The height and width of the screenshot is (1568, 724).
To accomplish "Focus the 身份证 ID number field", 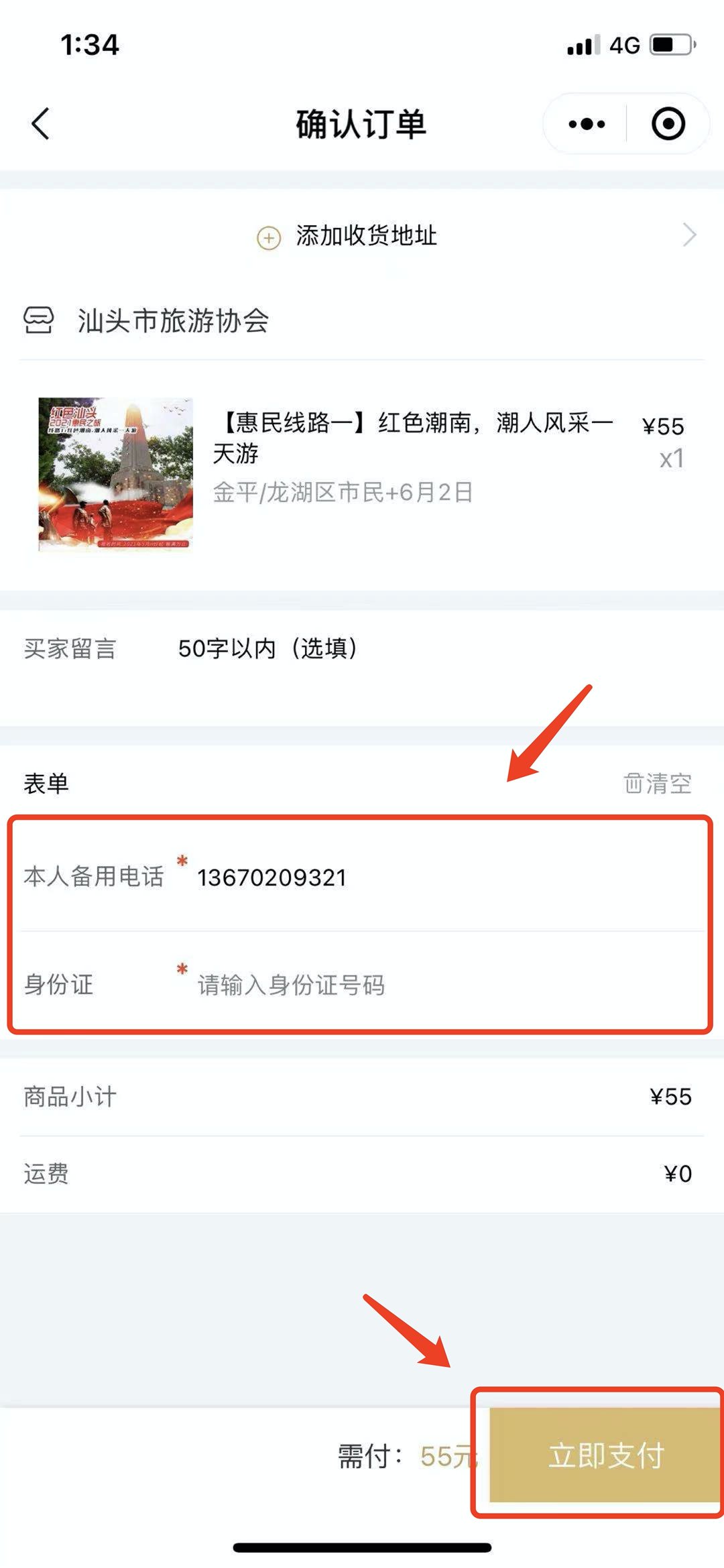I will click(x=442, y=985).
